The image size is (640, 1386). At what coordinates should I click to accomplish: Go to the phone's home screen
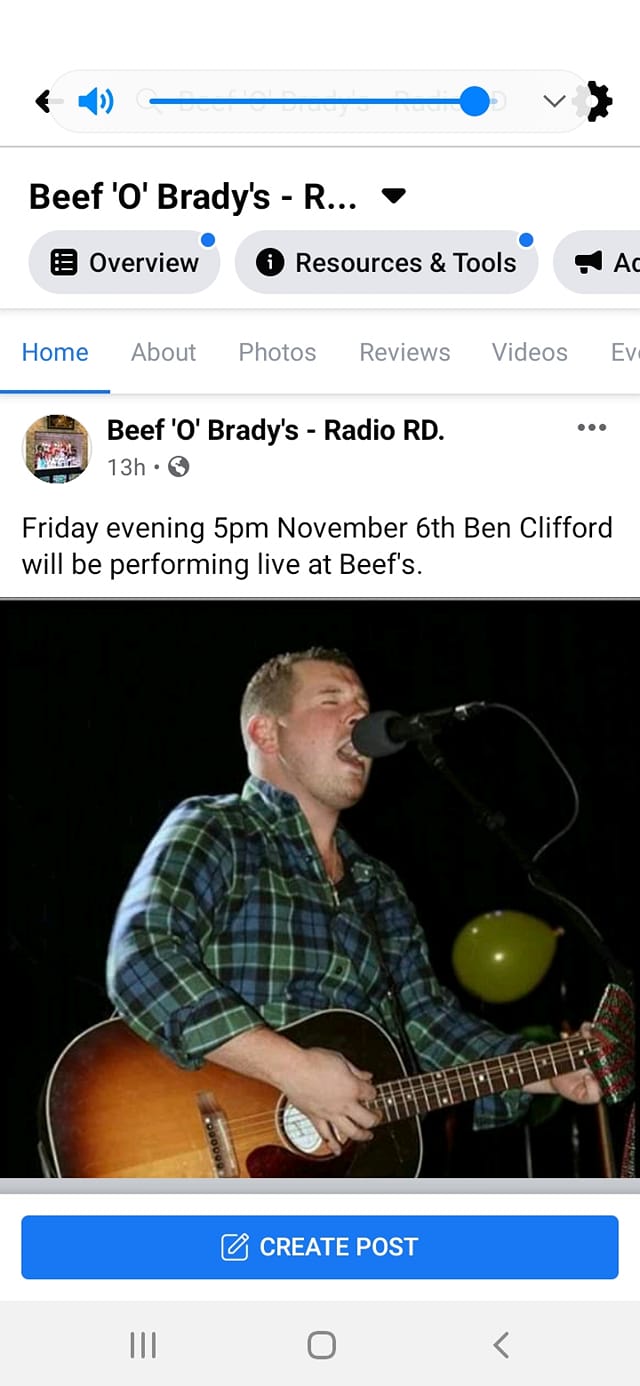coord(321,1345)
